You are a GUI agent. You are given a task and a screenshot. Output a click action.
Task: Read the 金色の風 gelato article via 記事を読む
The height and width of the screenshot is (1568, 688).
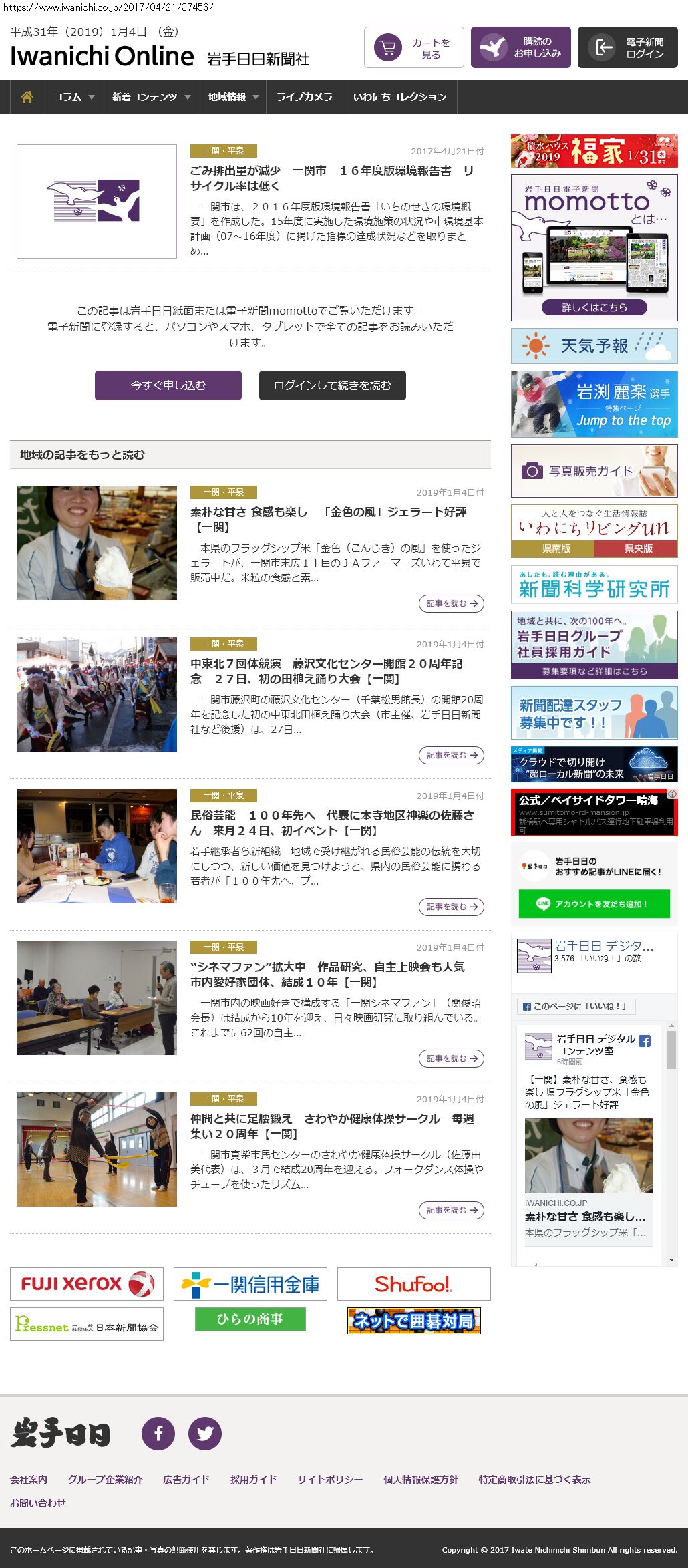click(x=452, y=603)
